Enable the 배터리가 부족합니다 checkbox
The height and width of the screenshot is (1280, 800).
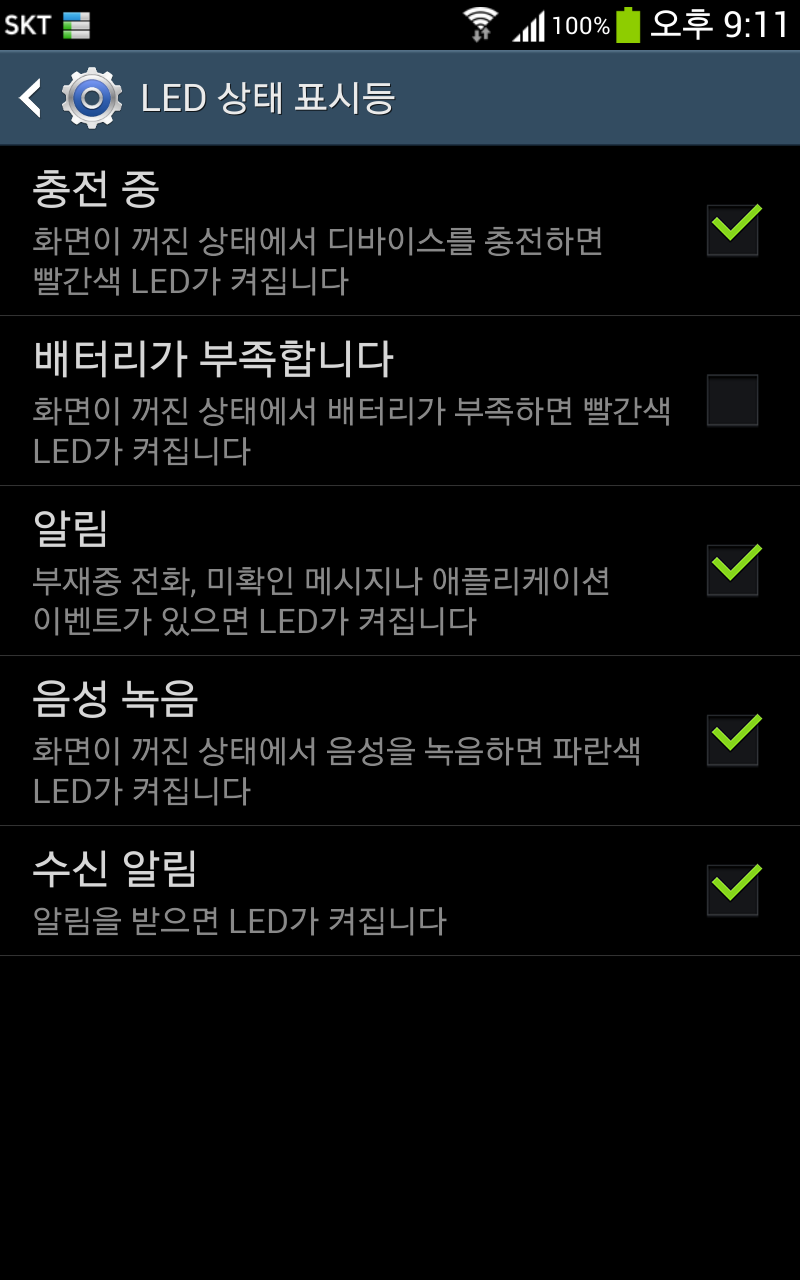pos(732,400)
